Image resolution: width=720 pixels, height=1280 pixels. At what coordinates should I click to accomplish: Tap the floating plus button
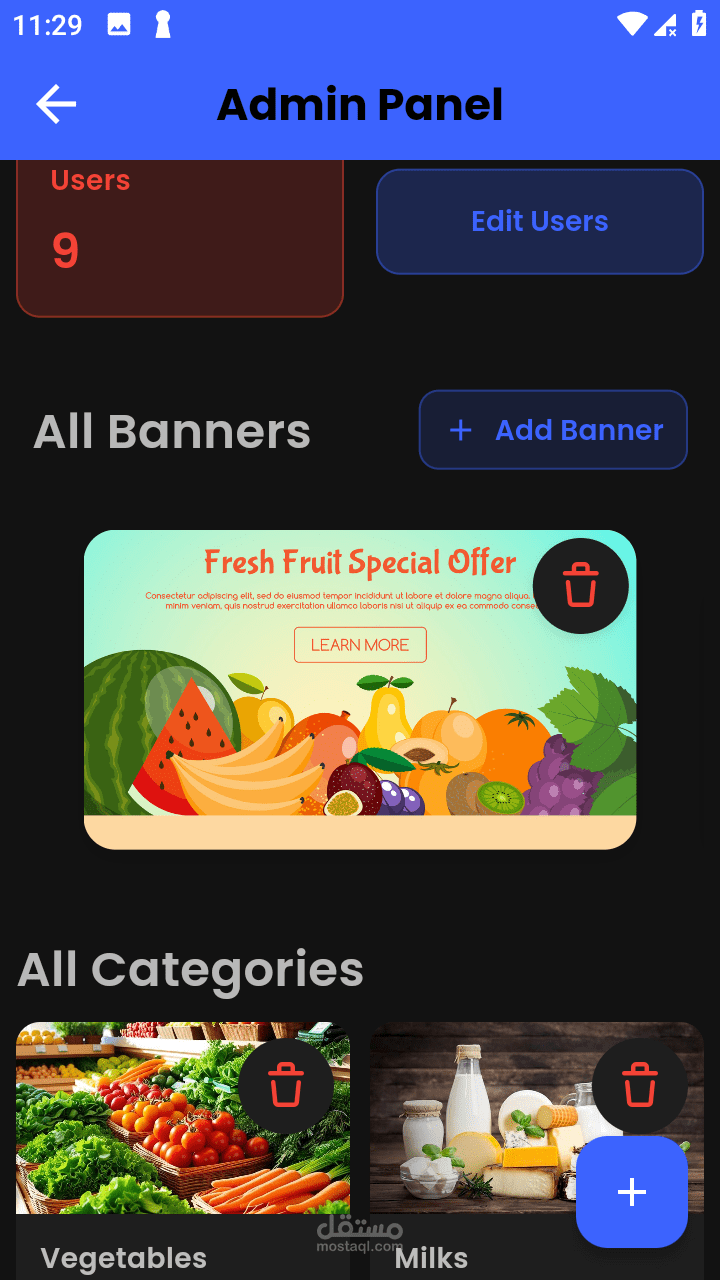[632, 1192]
